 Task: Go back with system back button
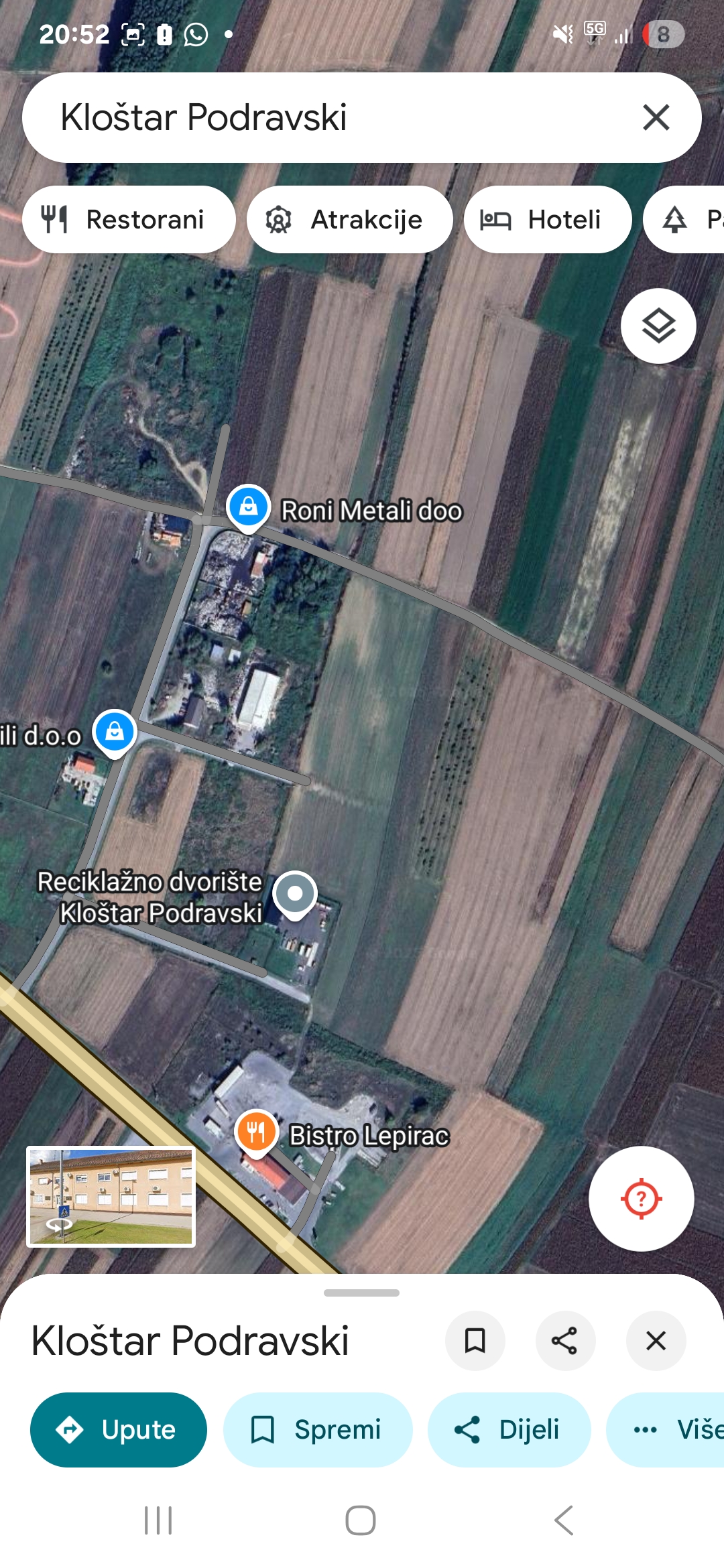click(x=564, y=1520)
